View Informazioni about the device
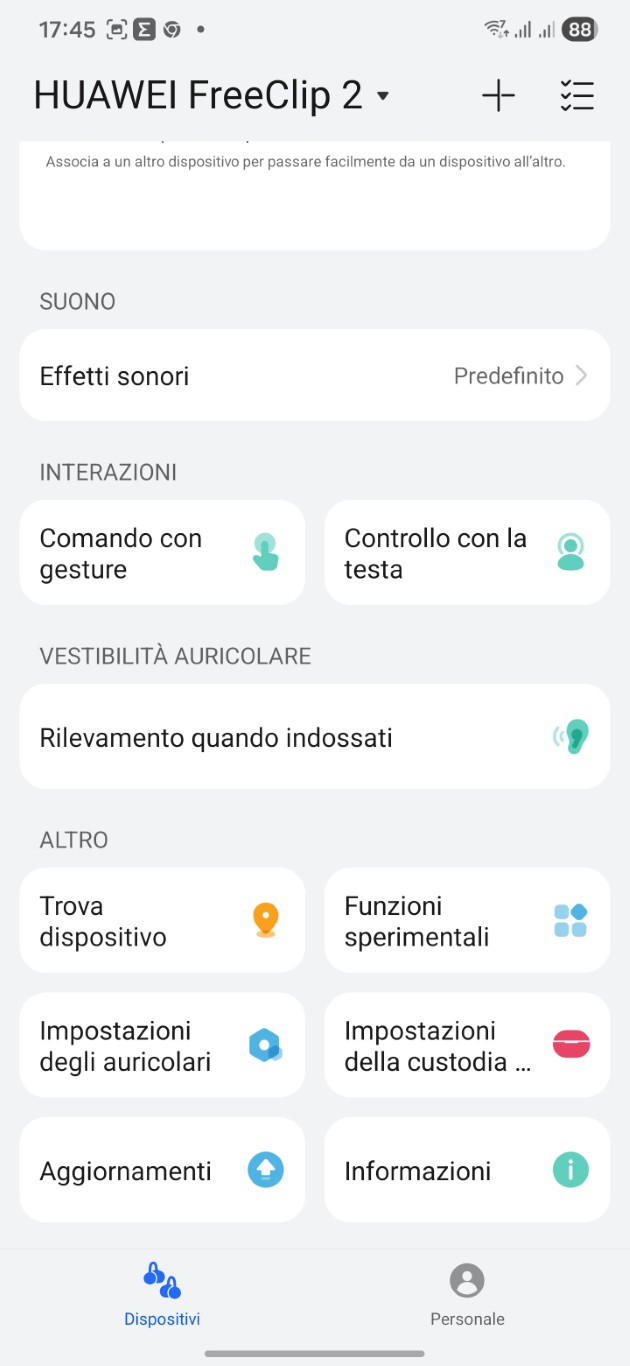 [467, 1171]
